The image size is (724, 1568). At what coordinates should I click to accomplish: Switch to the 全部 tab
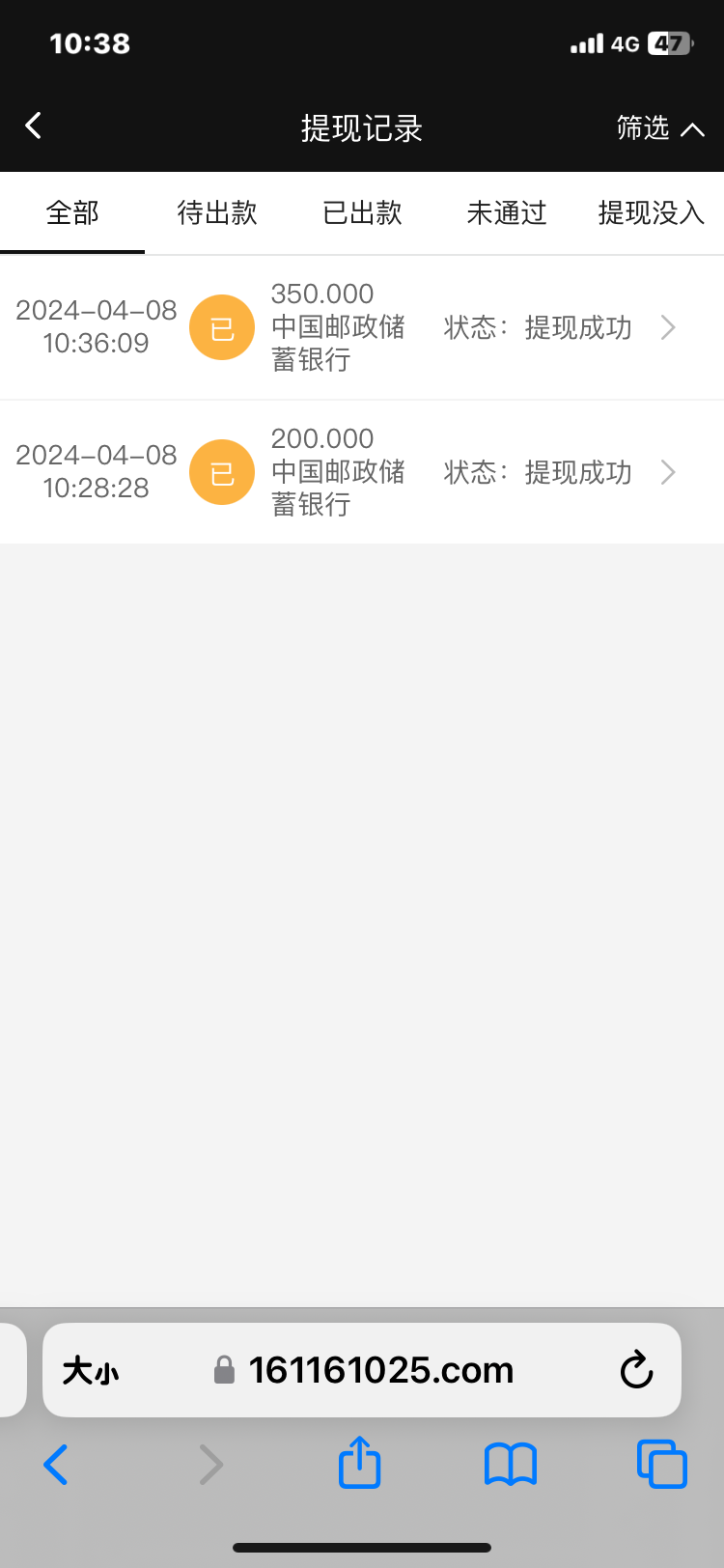pos(72,212)
